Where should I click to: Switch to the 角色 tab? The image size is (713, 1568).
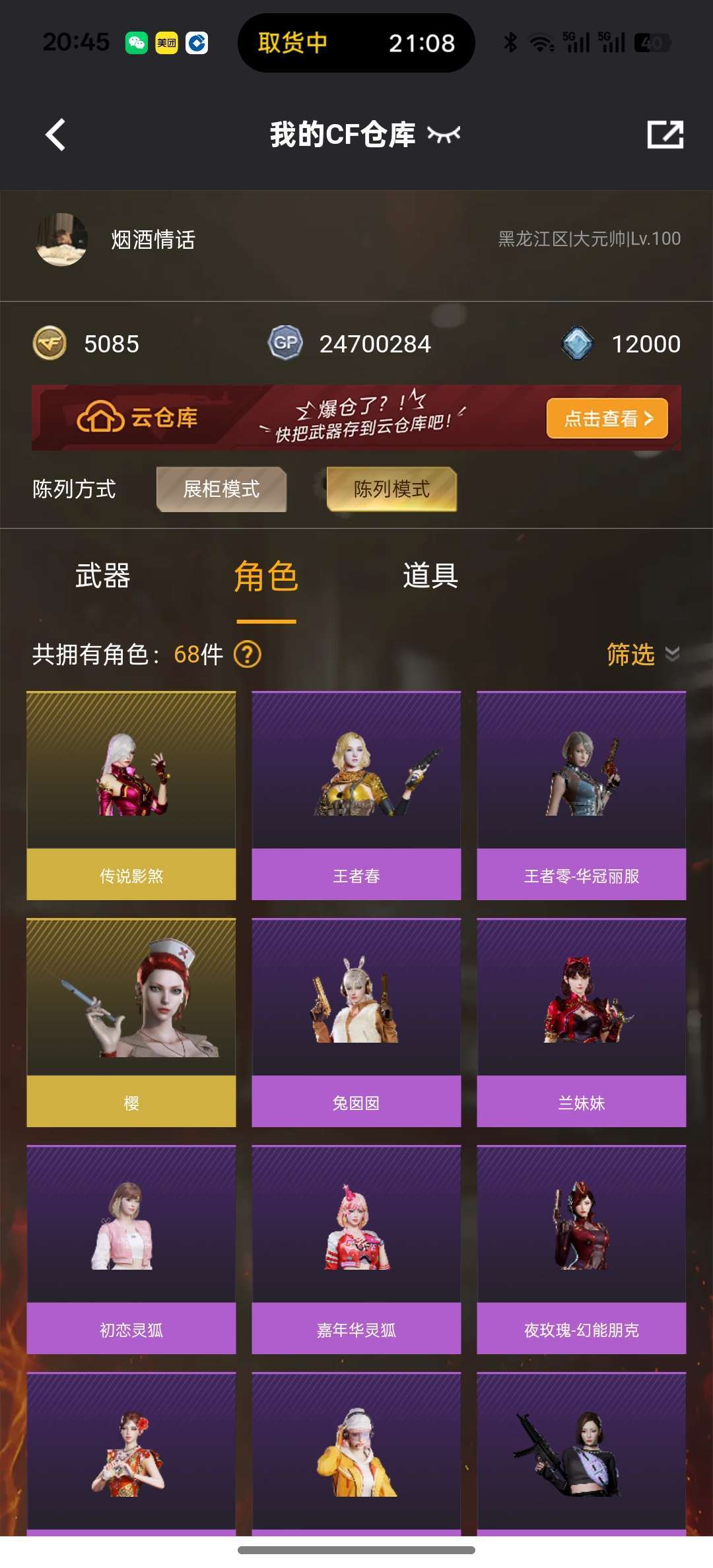click(266, 577)
